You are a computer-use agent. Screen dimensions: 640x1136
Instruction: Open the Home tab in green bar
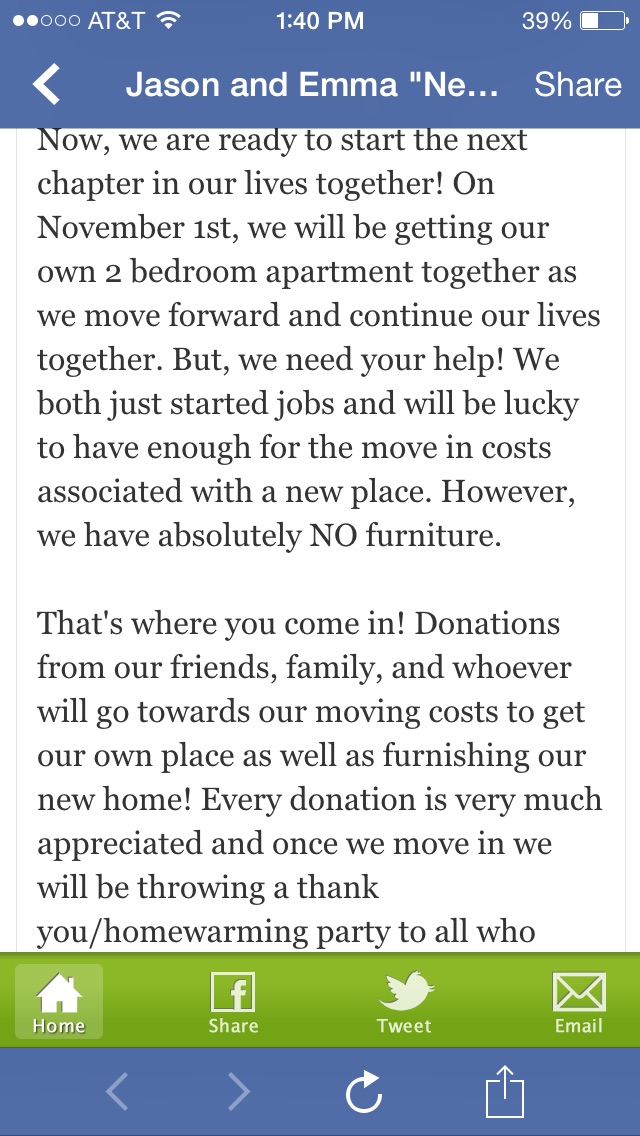(x=59, y=1002)
